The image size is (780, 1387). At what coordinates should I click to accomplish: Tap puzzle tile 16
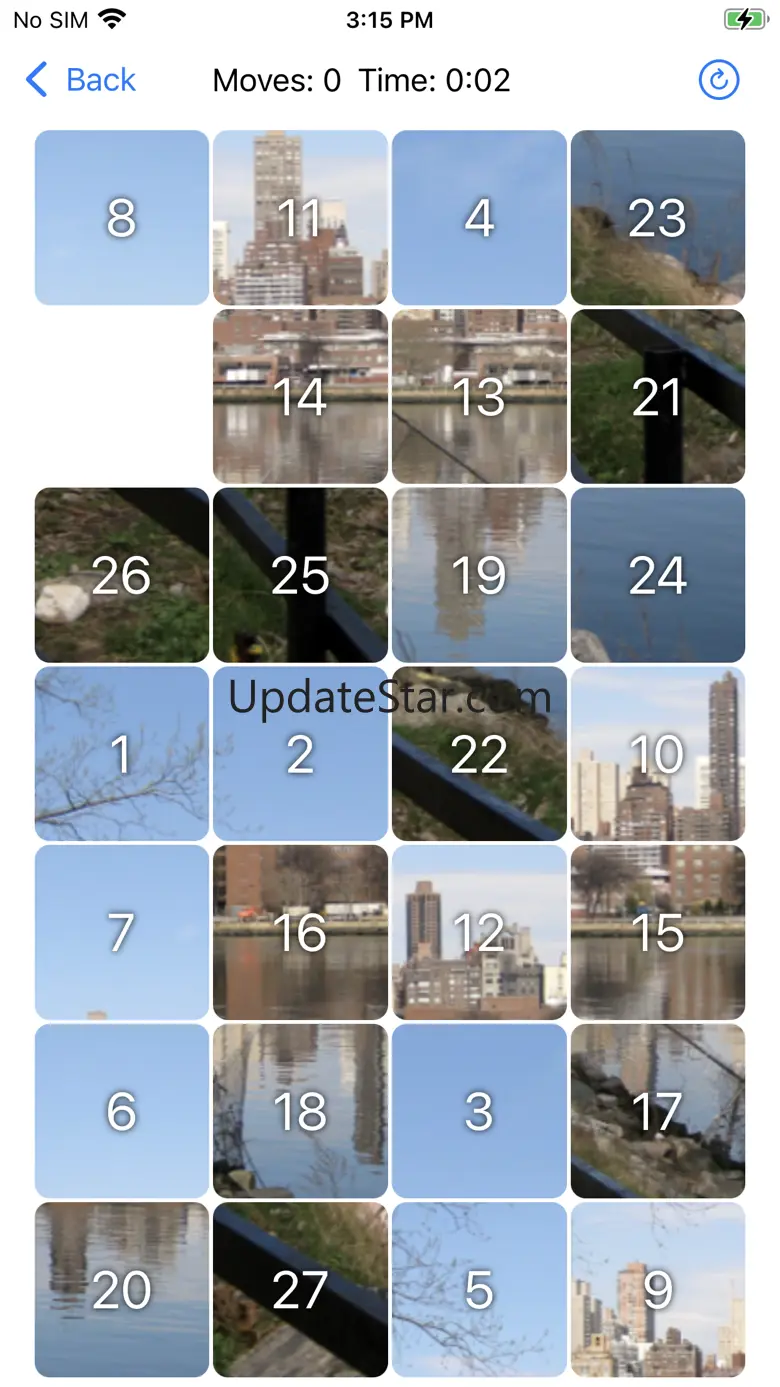coord(300,933)
